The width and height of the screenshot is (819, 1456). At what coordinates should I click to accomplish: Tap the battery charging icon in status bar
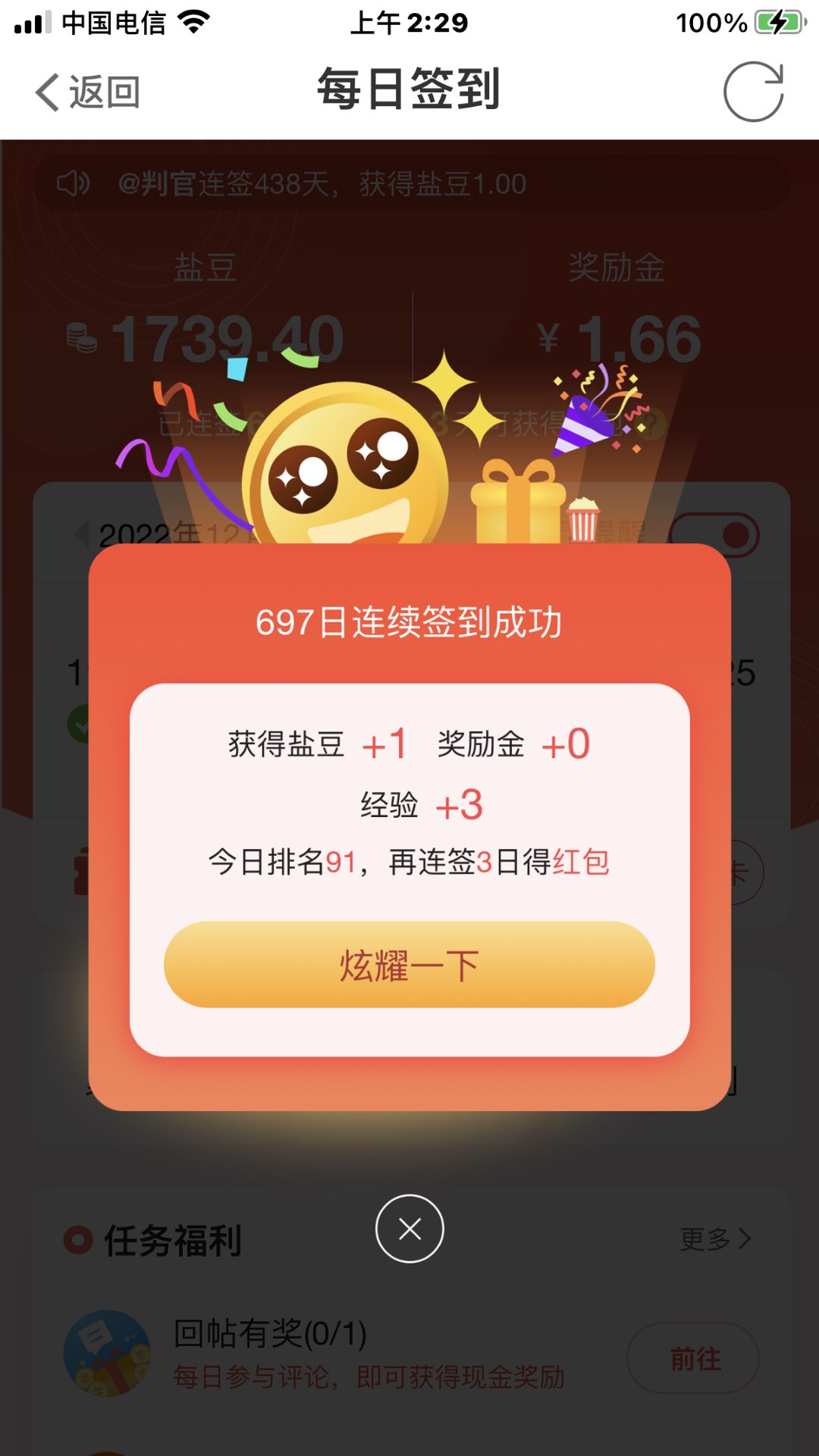coord(777,21)
